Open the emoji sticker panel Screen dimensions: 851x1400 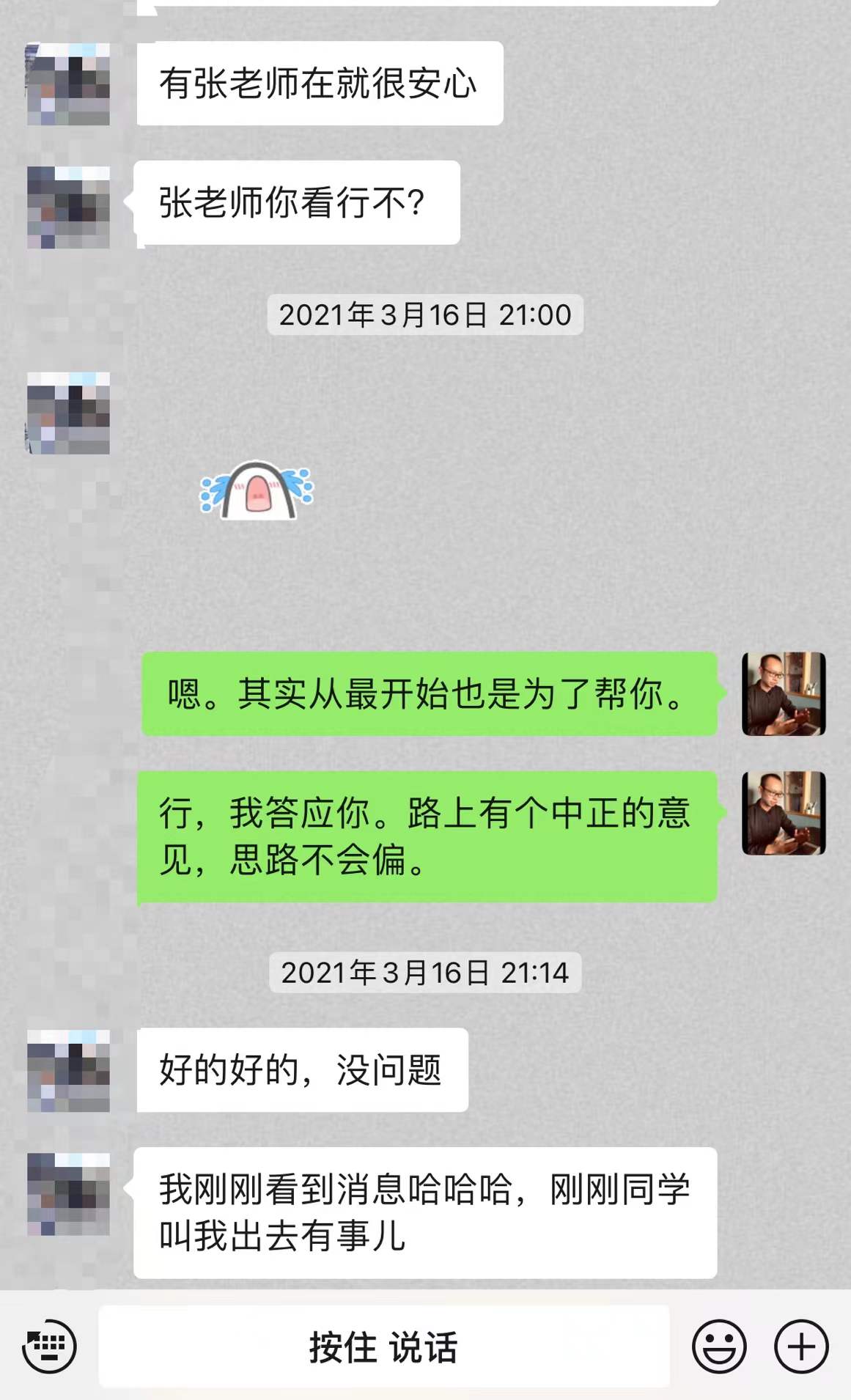coord(719,1346)
